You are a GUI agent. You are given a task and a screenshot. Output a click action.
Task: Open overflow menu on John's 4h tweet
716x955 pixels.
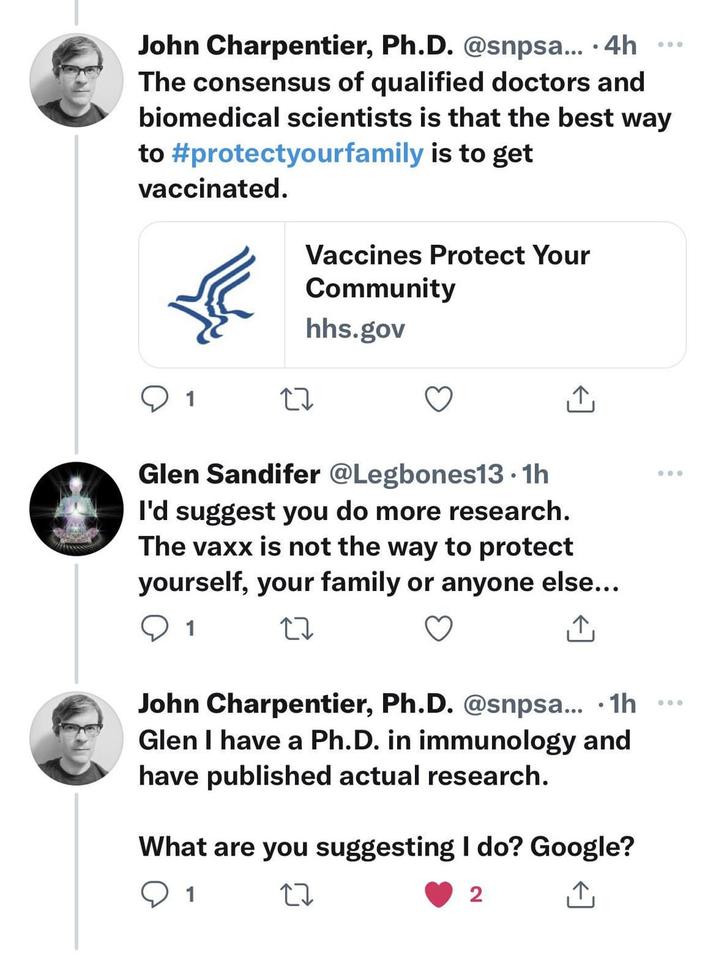pos(669,45)
